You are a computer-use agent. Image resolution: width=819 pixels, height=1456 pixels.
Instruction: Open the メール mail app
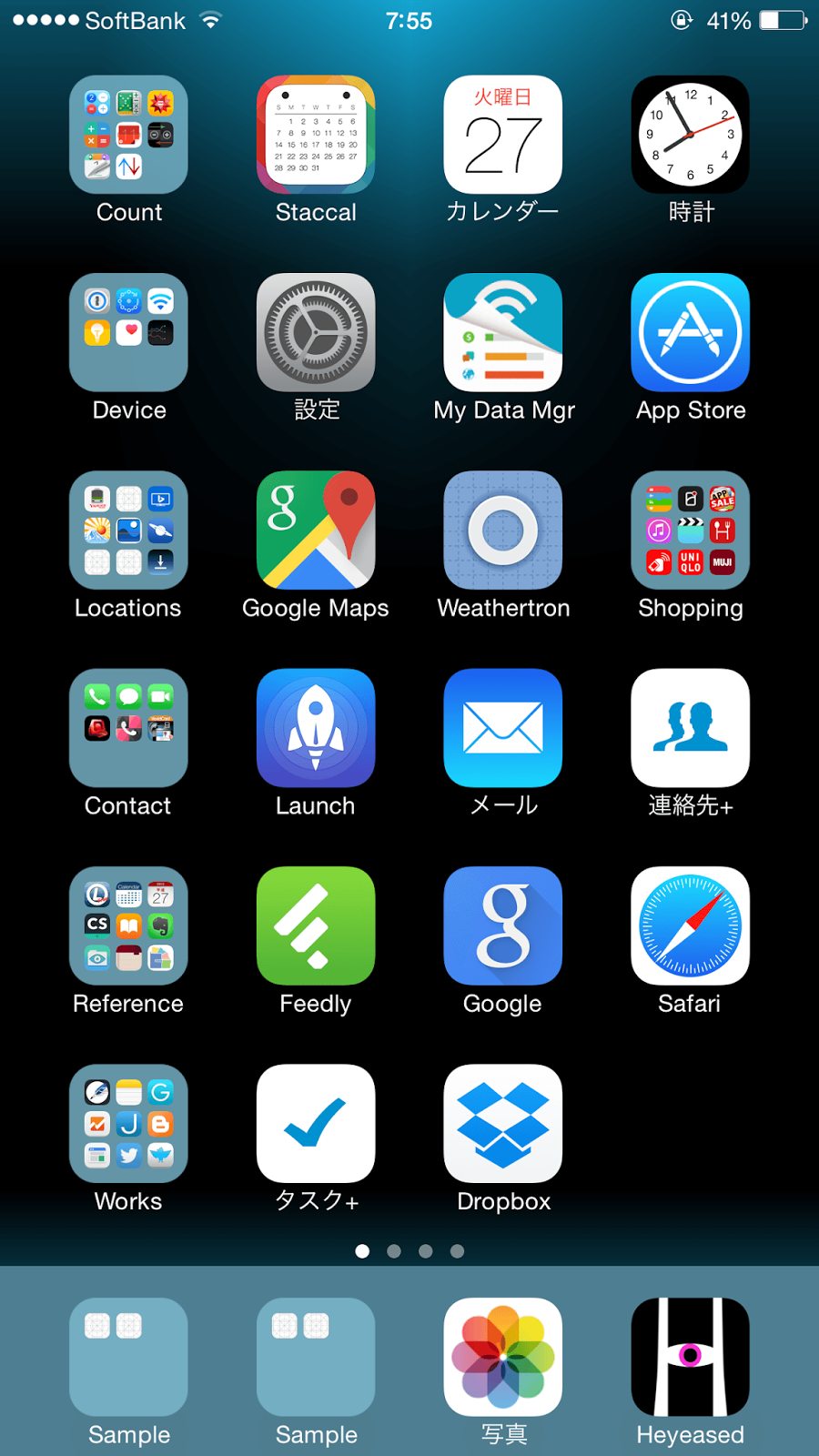coord(503,728)
